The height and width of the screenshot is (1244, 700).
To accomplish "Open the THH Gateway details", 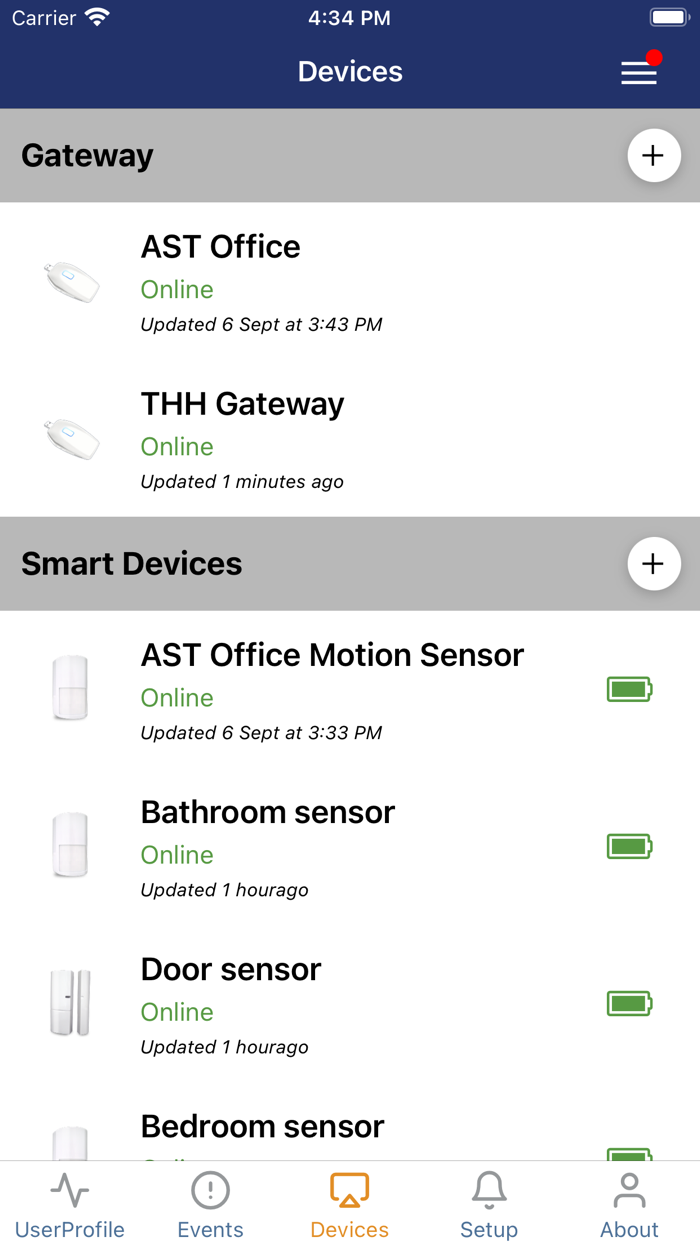I will tap(350, 438).
